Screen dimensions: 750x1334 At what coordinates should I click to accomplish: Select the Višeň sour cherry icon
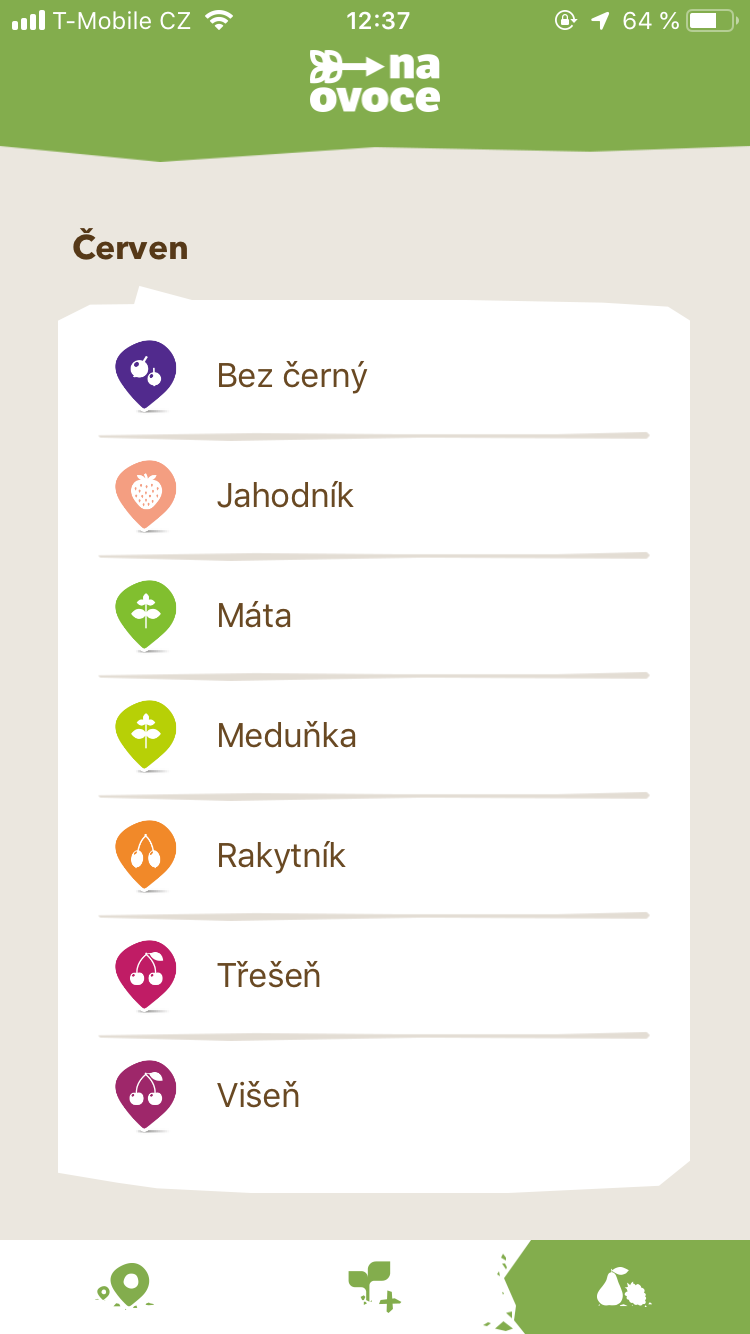(x=145, y=1094)
